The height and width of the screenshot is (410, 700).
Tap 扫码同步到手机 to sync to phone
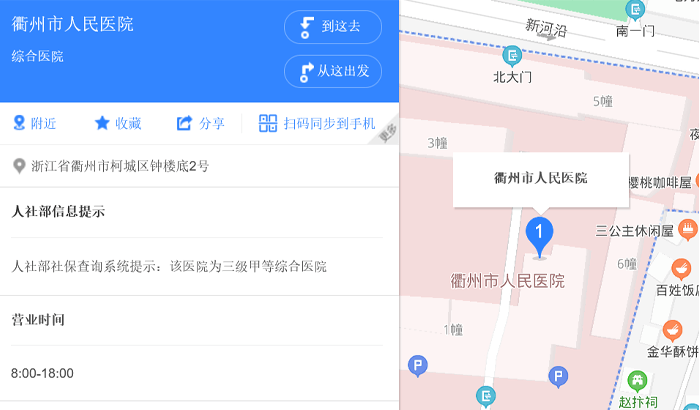tap(317, 123)
